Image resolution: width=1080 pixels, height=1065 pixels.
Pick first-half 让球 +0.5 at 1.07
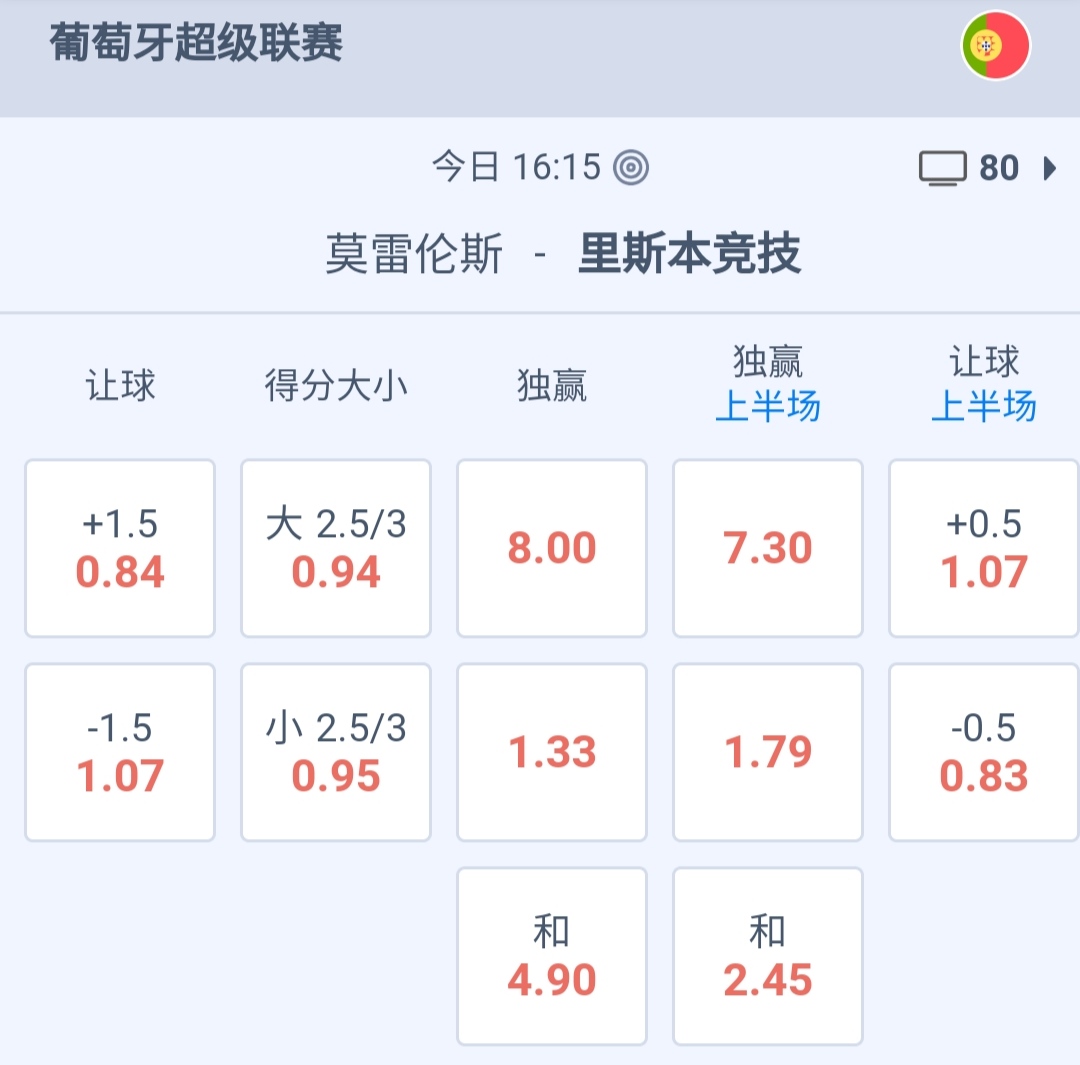[x=984, y=548]
